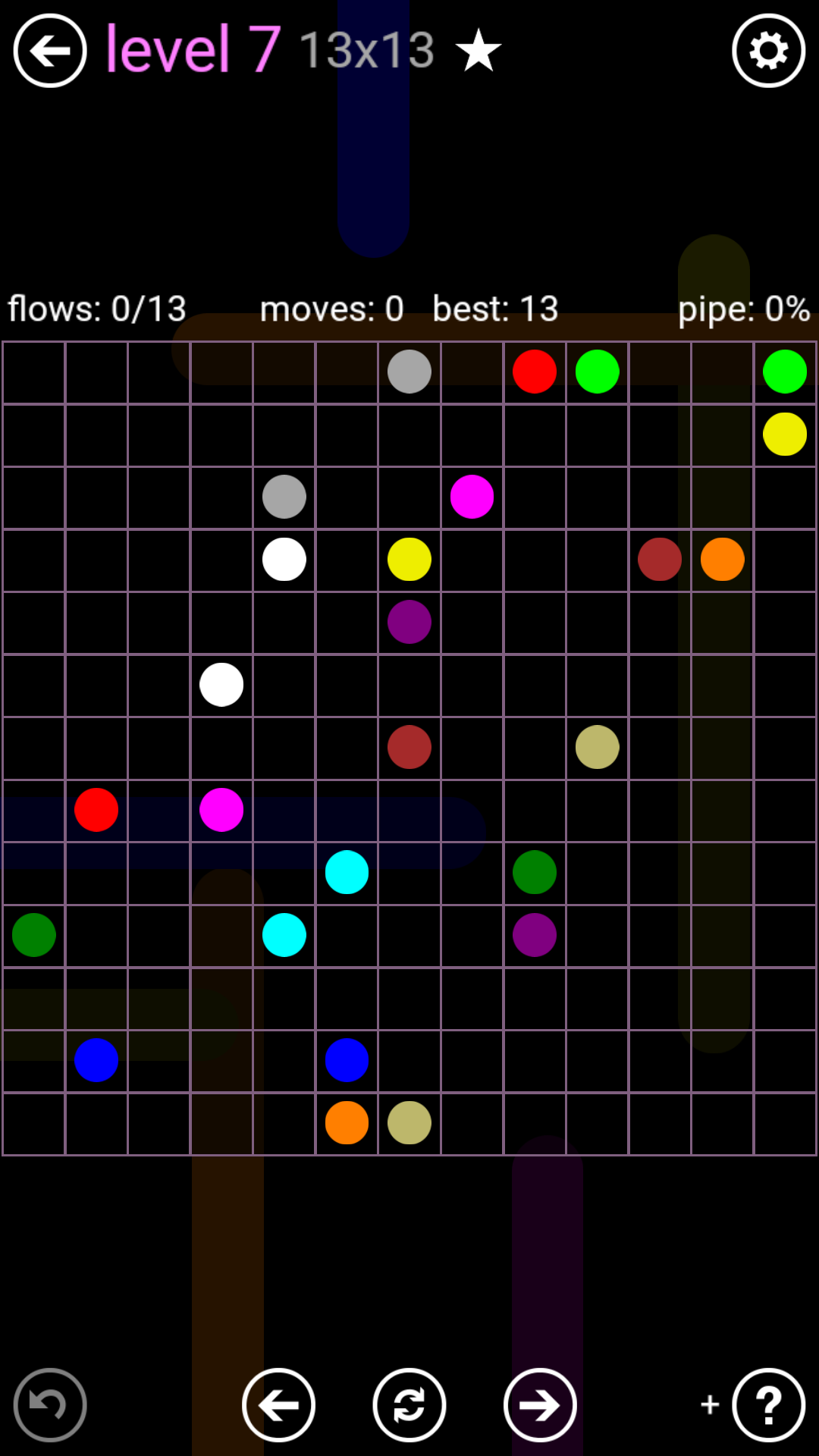Image resolution: width=819 pixels, height=1456 pixels.
Task: Restart the current level
Action: pyautogui.click(x=409, y=1405)
